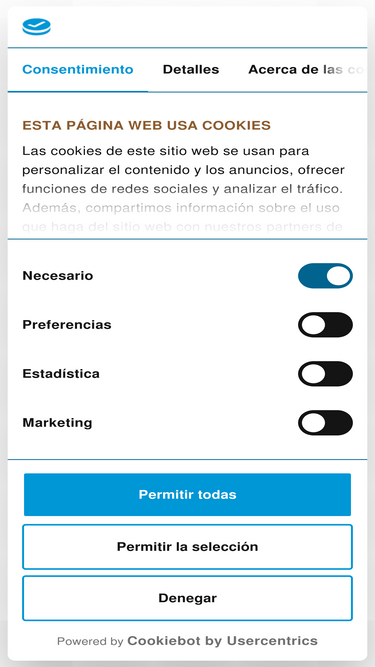
Task: Deny cookies with Denegar
Action: click(188, 598)
